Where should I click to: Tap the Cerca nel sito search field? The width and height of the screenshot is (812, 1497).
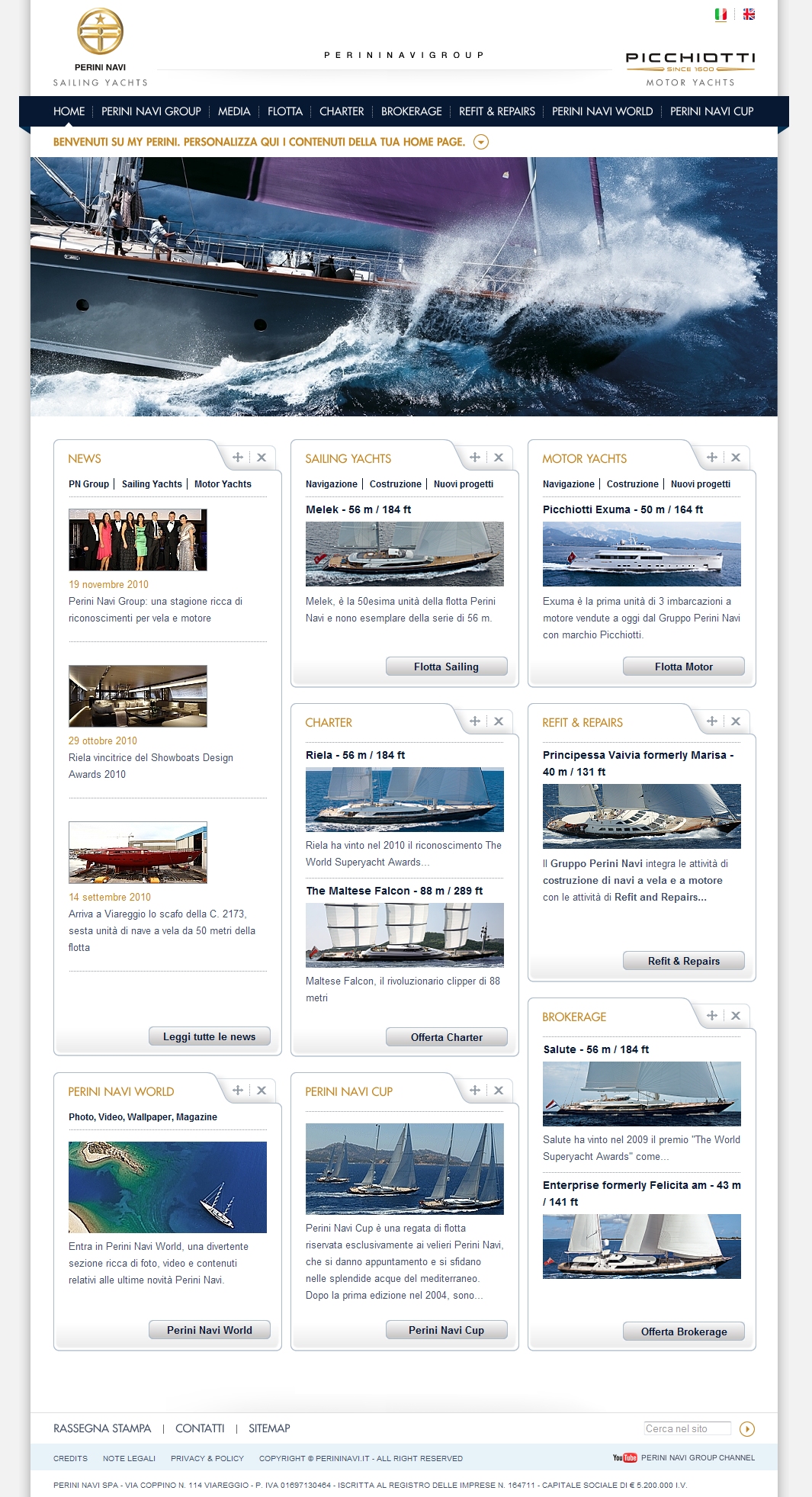click(x=686, y=1428)
